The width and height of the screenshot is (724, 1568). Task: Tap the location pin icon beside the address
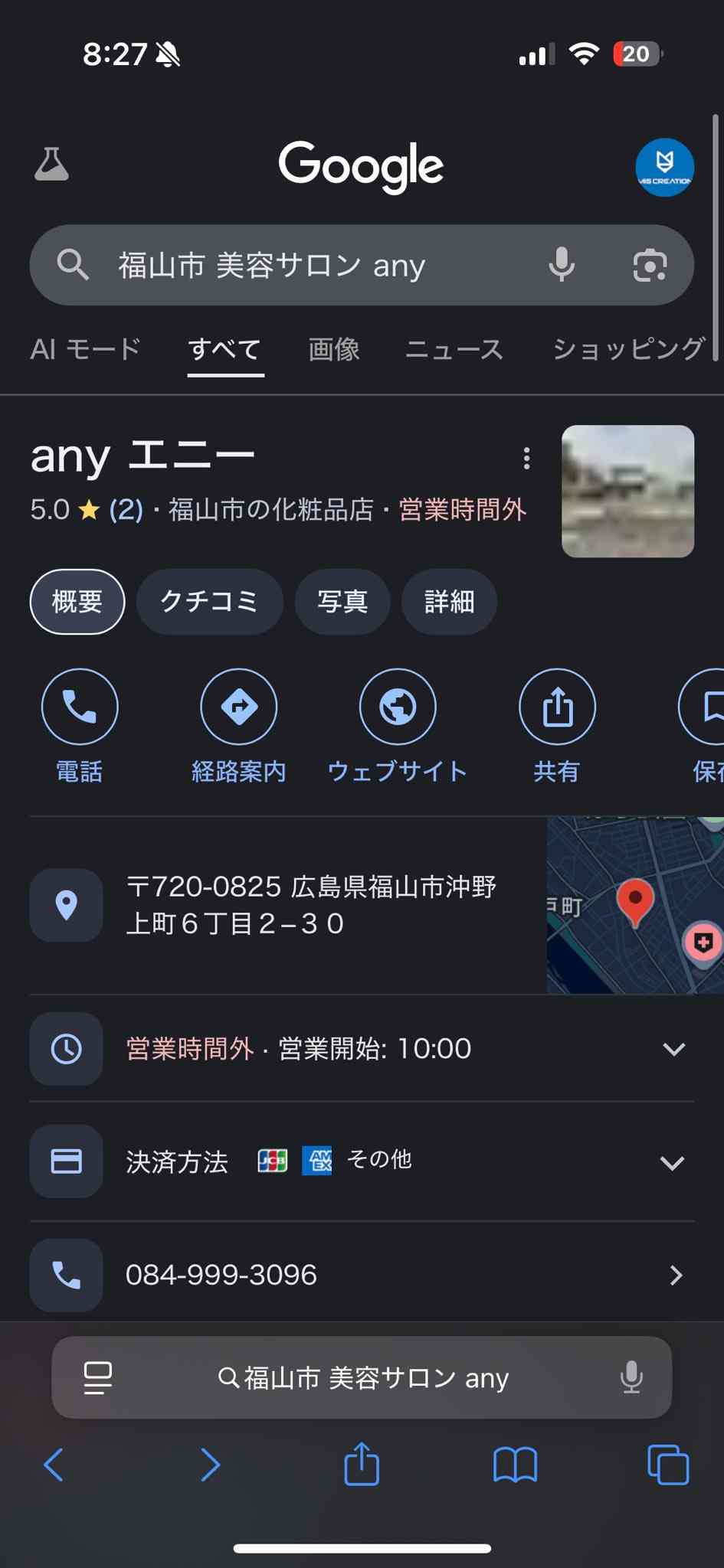[x=65, y=906]
